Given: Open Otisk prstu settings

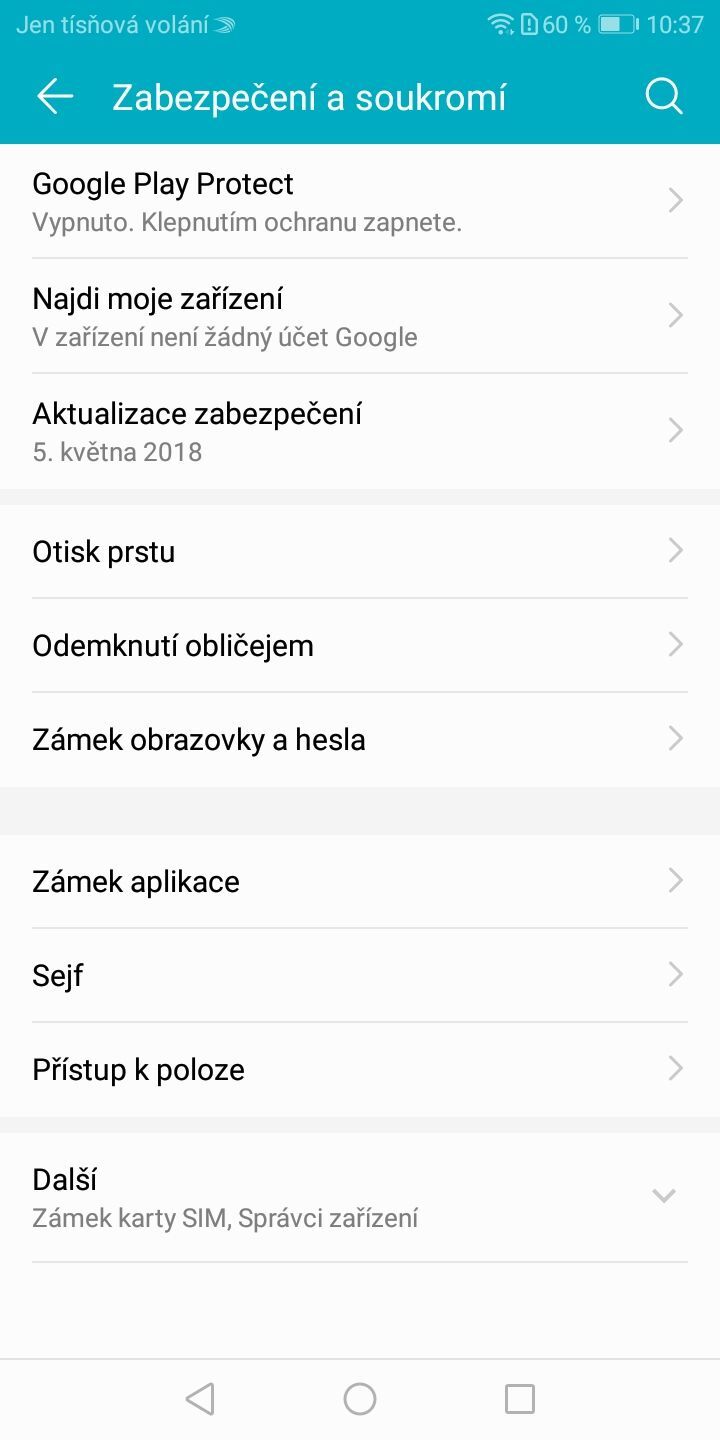Looking at the screenshot, I should (360, 550).
